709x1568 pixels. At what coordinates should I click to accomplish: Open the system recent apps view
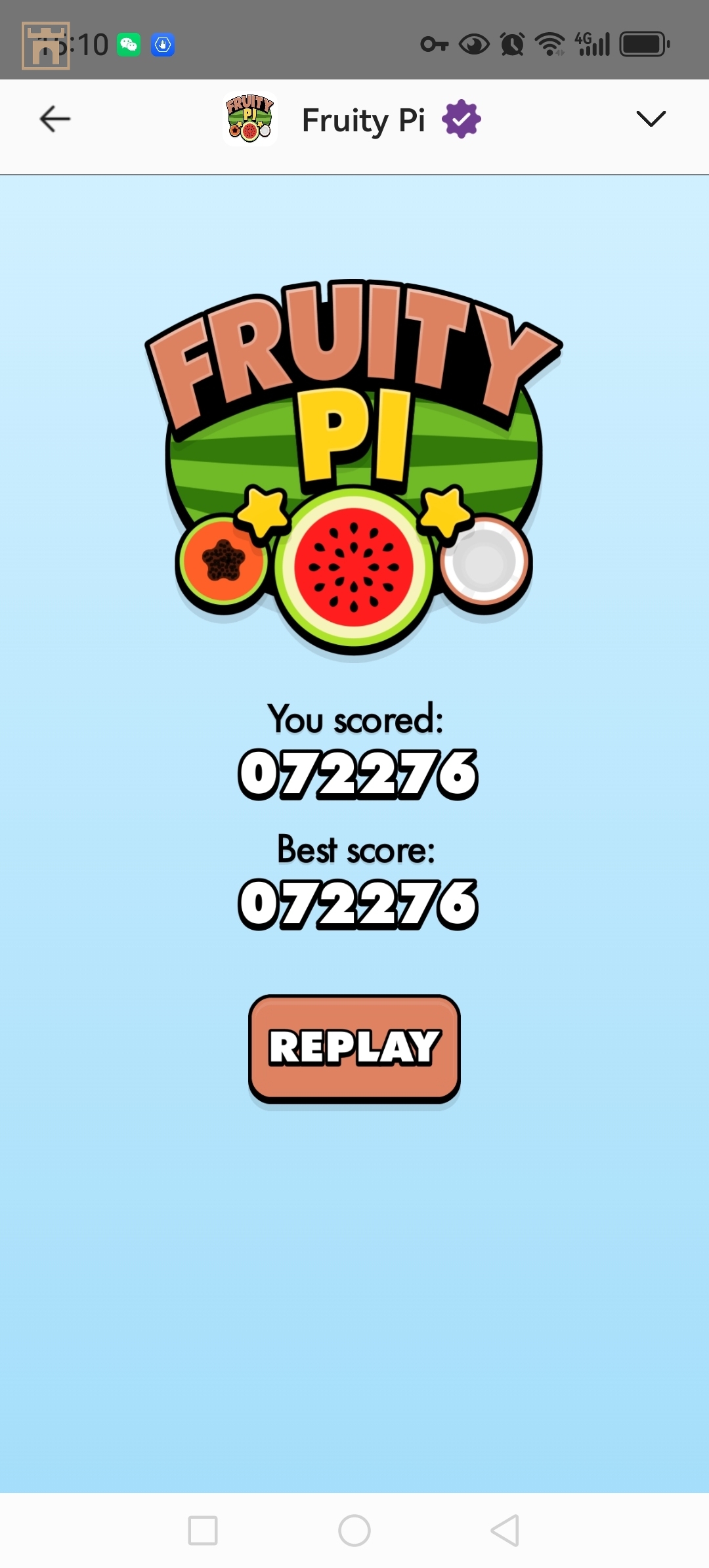click(203, 1531)
